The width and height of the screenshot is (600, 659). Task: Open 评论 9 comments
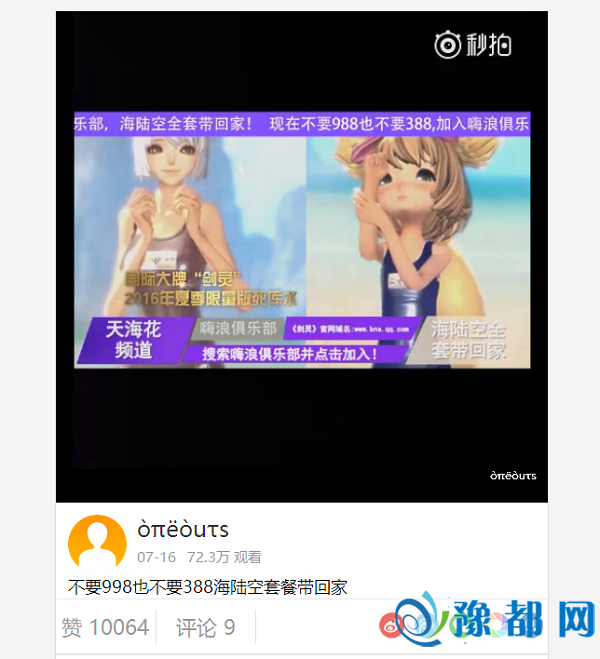click(205, 627)
